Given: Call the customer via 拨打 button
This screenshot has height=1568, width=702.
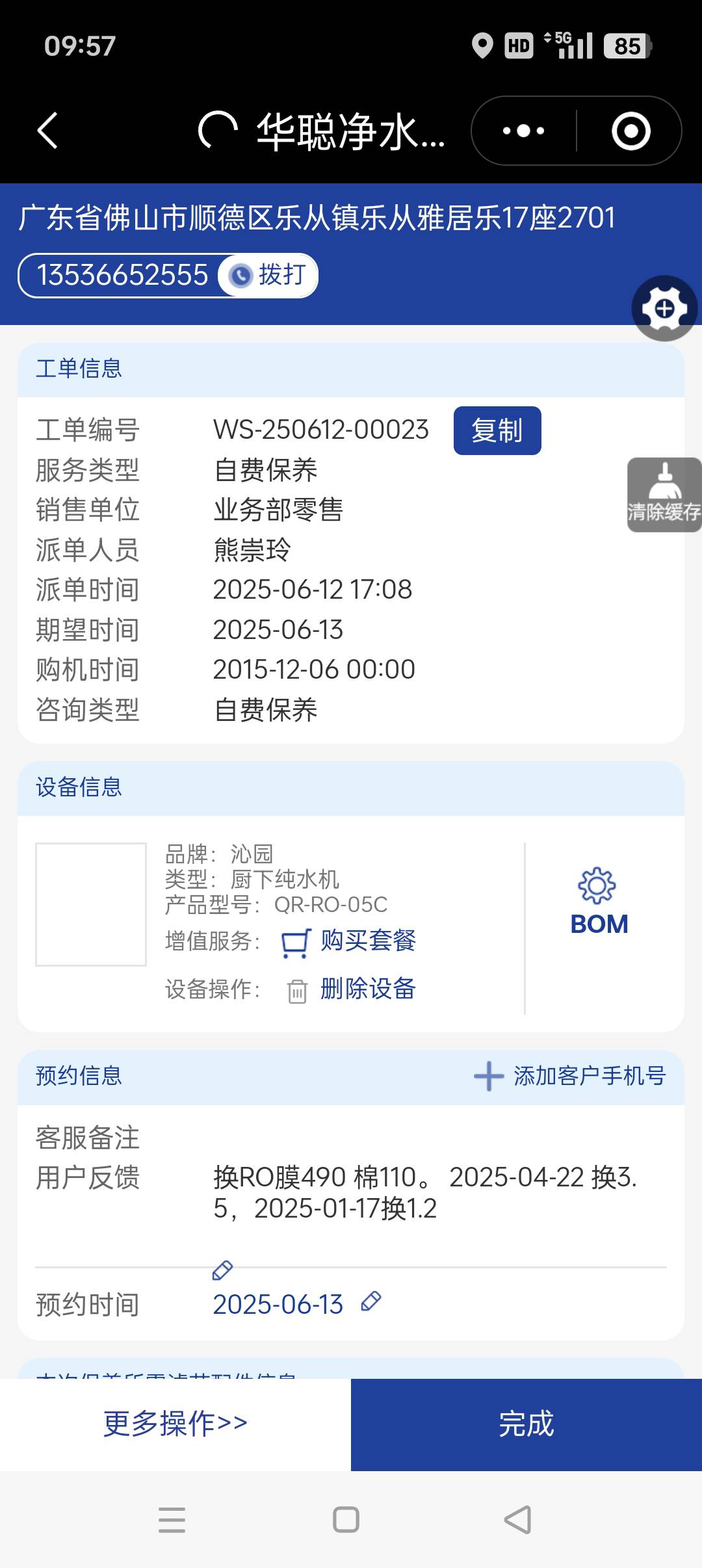Looking at the screenshot, I should (269, 275).
